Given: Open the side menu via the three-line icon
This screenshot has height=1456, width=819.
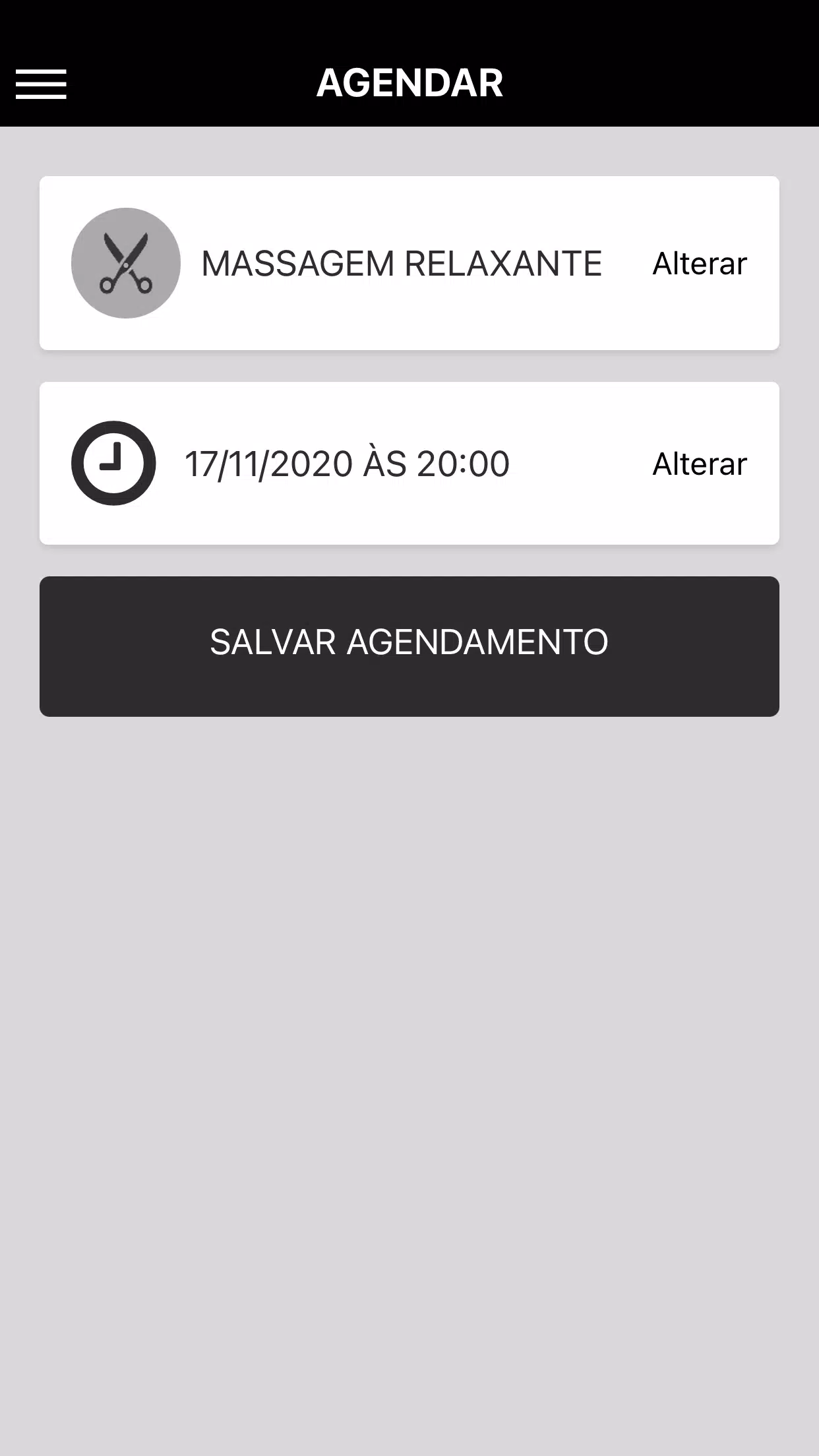Looking at the screenshot, I should (x=41, y=84).
